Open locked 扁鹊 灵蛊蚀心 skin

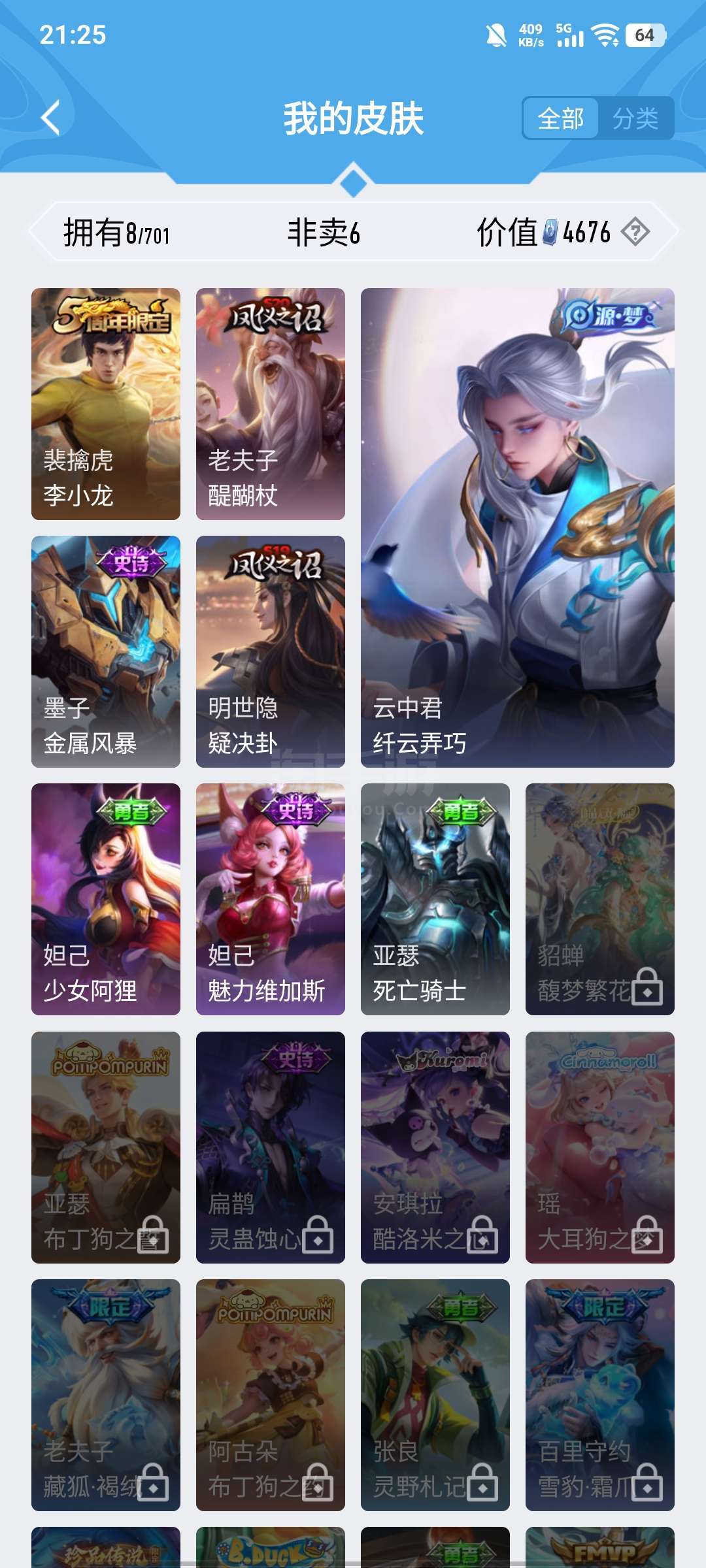pos(271,1147)
